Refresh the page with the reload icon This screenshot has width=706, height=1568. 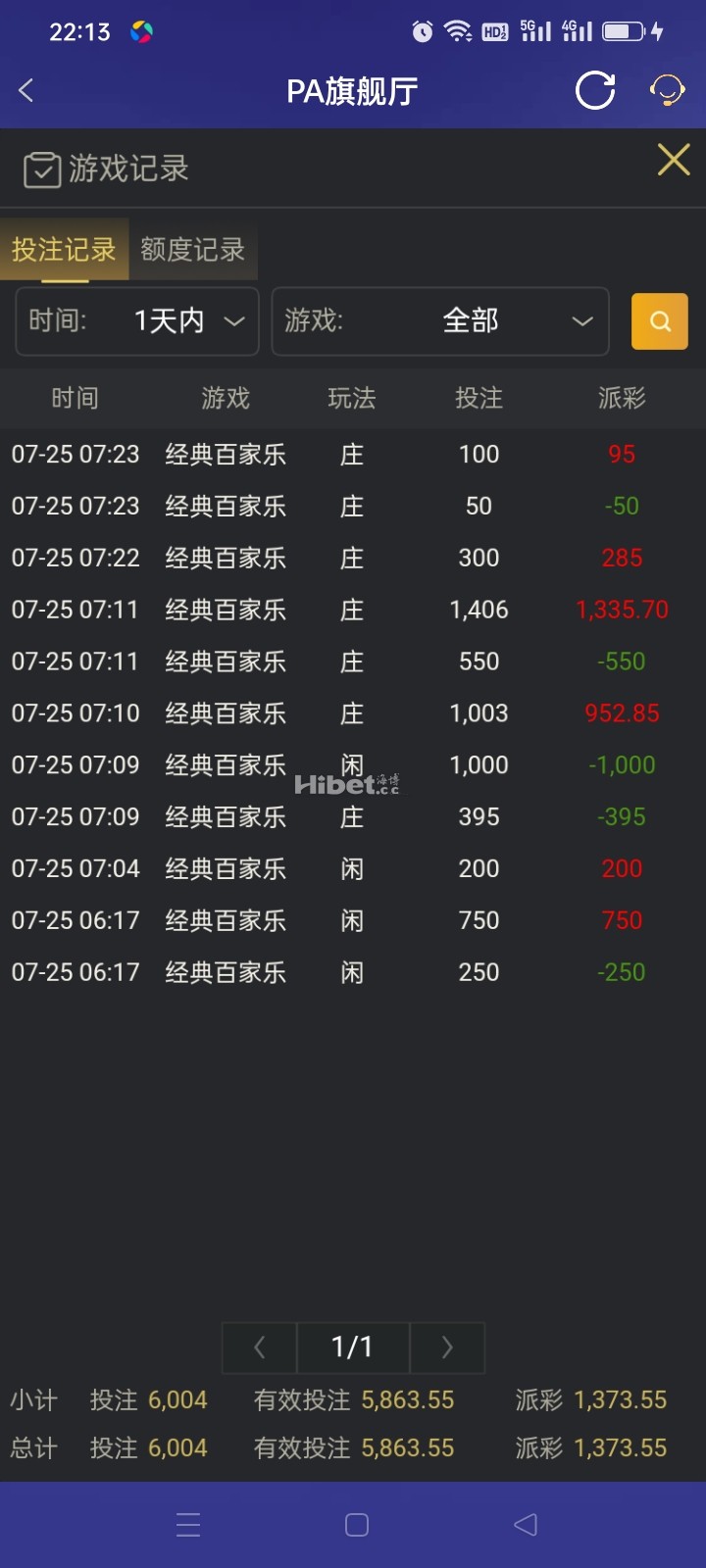click(595, 91)
